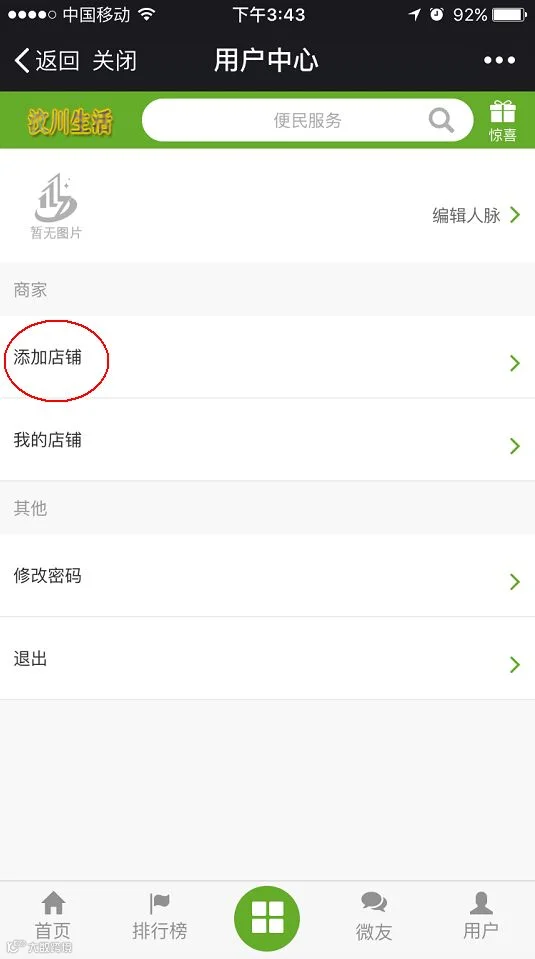Tap the 暂无图片 profile picture placeholder
Viewport: 535px width, 959px height.
(x=56, y=206)
